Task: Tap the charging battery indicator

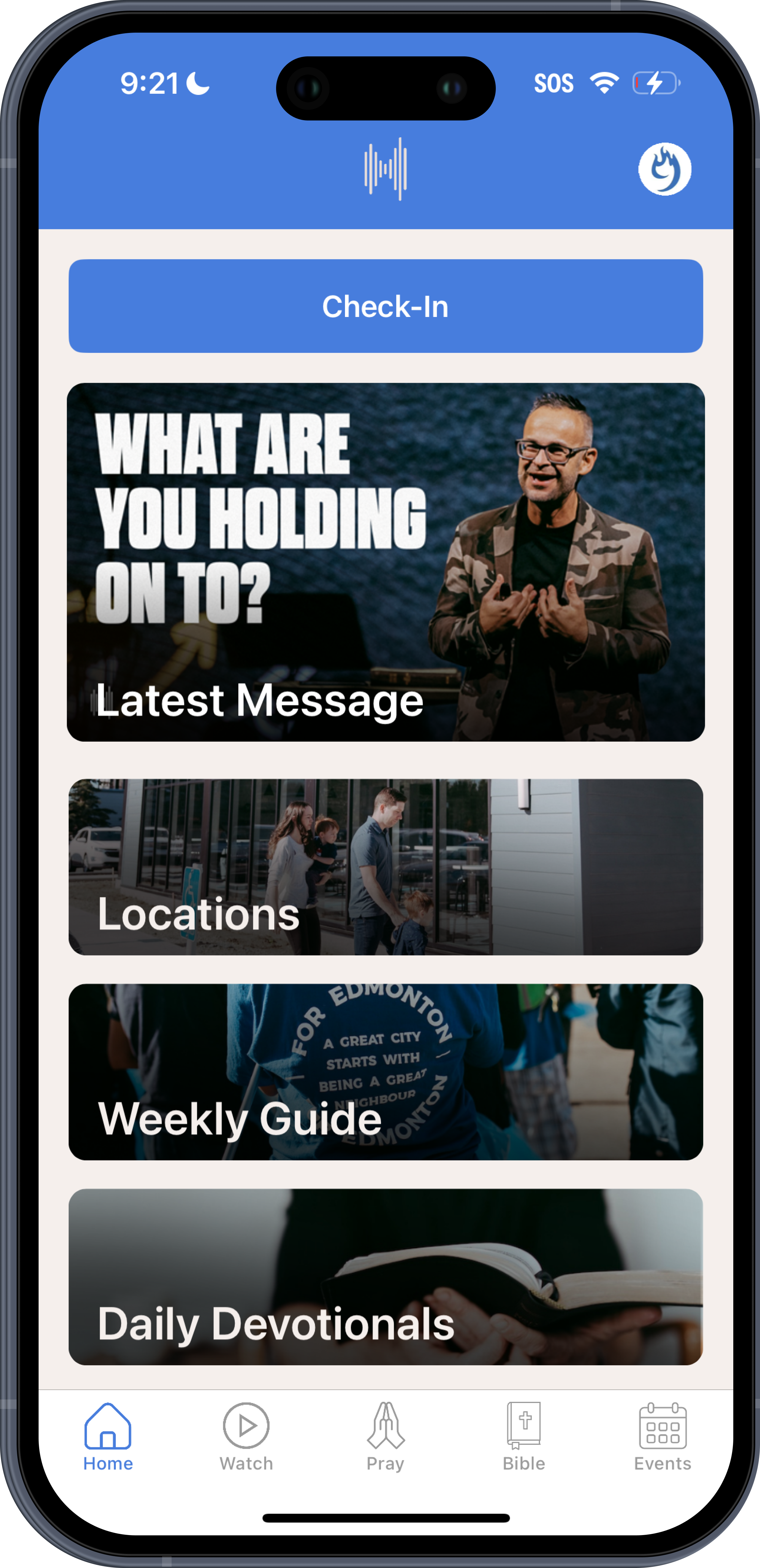Action: click(656, 82)
